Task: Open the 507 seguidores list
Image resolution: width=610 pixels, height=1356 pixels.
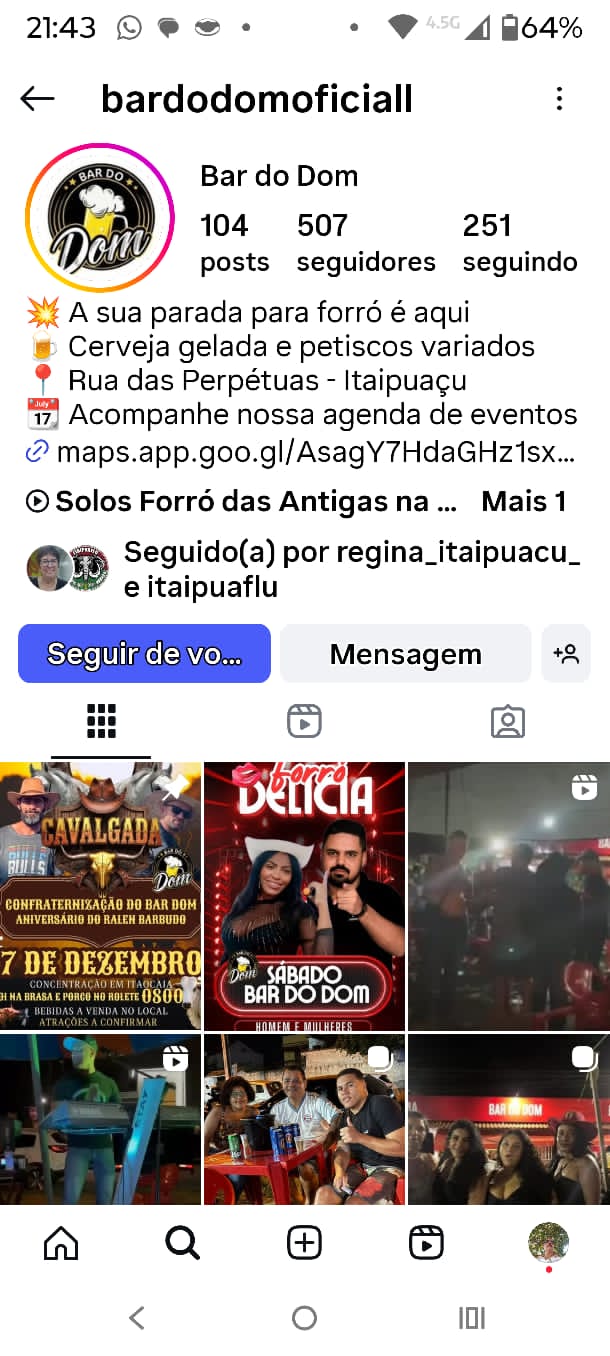Action: point(365,243)
